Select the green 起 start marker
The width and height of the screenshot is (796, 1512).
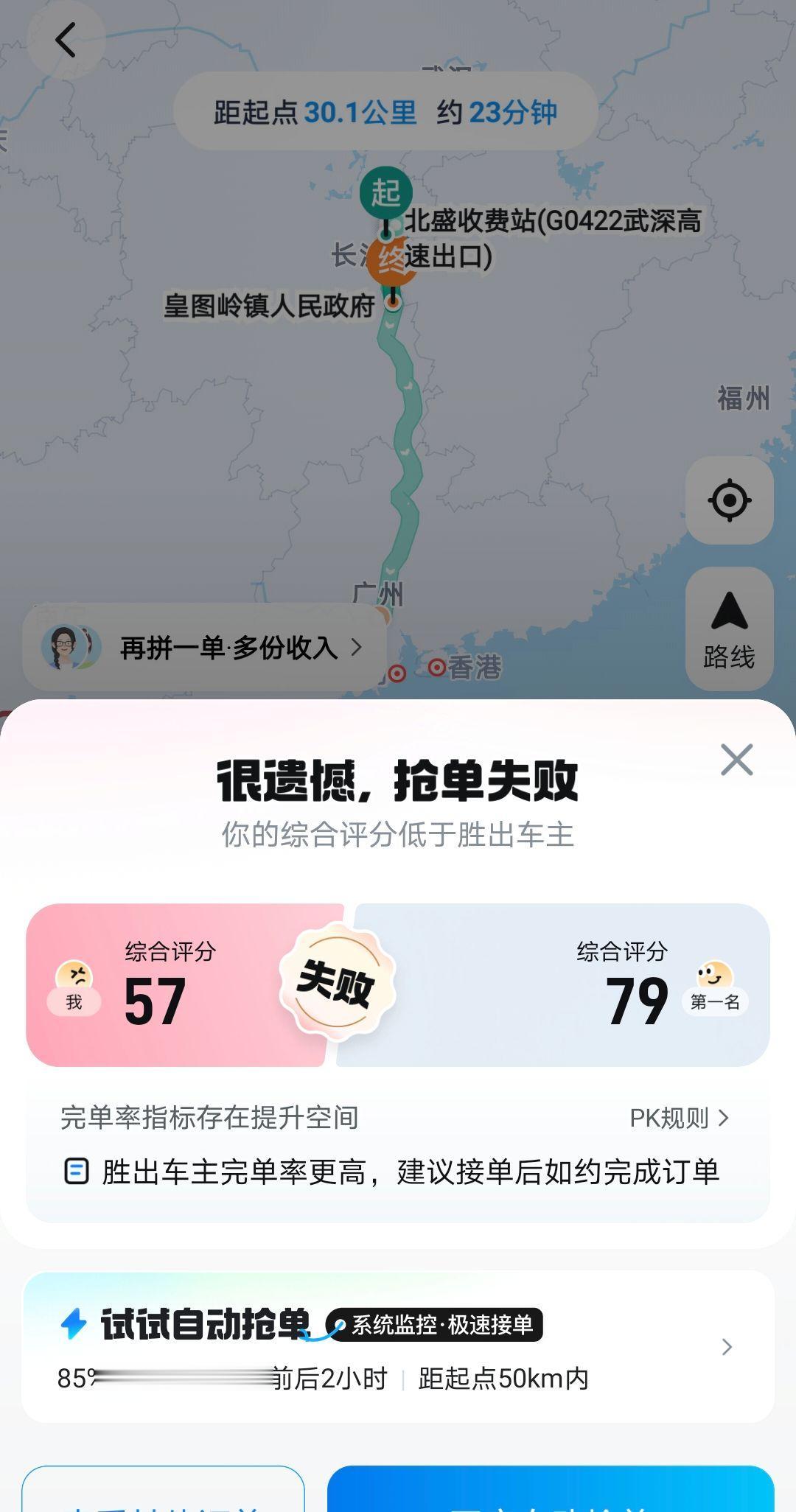coord(386,193)
